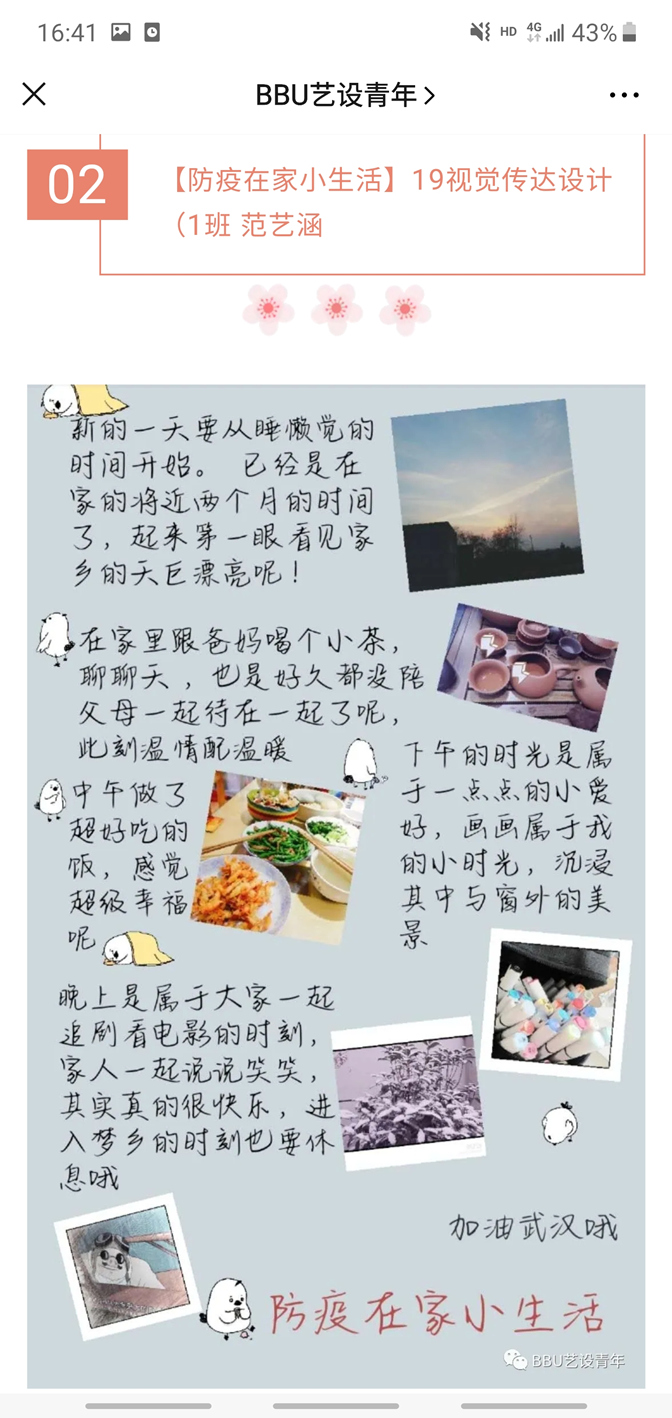
Task: Open the three-dot more options menu
Action: [x=624, y=95]
